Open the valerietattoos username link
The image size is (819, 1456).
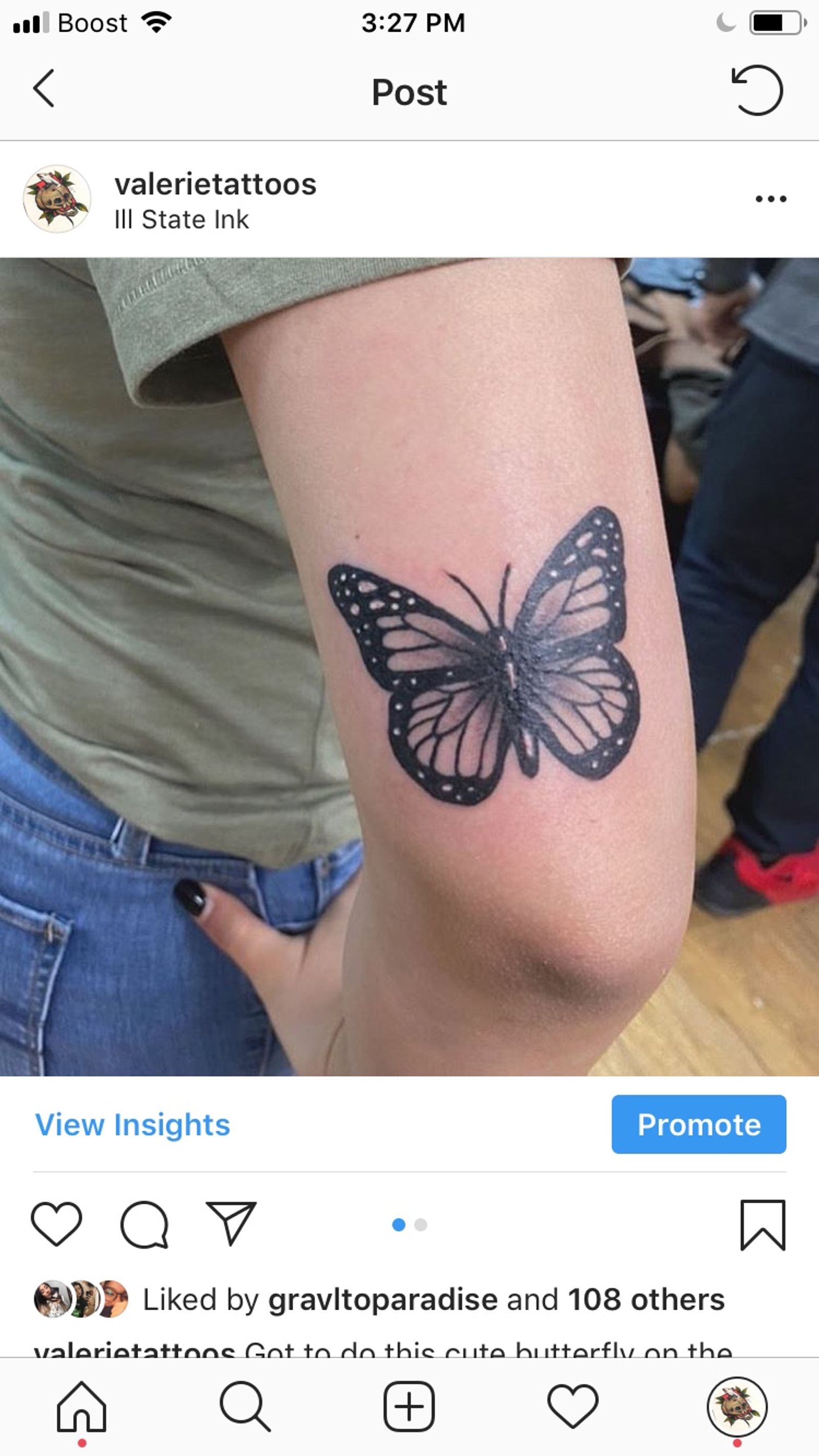pyautogui.click(x=215, y=184)
